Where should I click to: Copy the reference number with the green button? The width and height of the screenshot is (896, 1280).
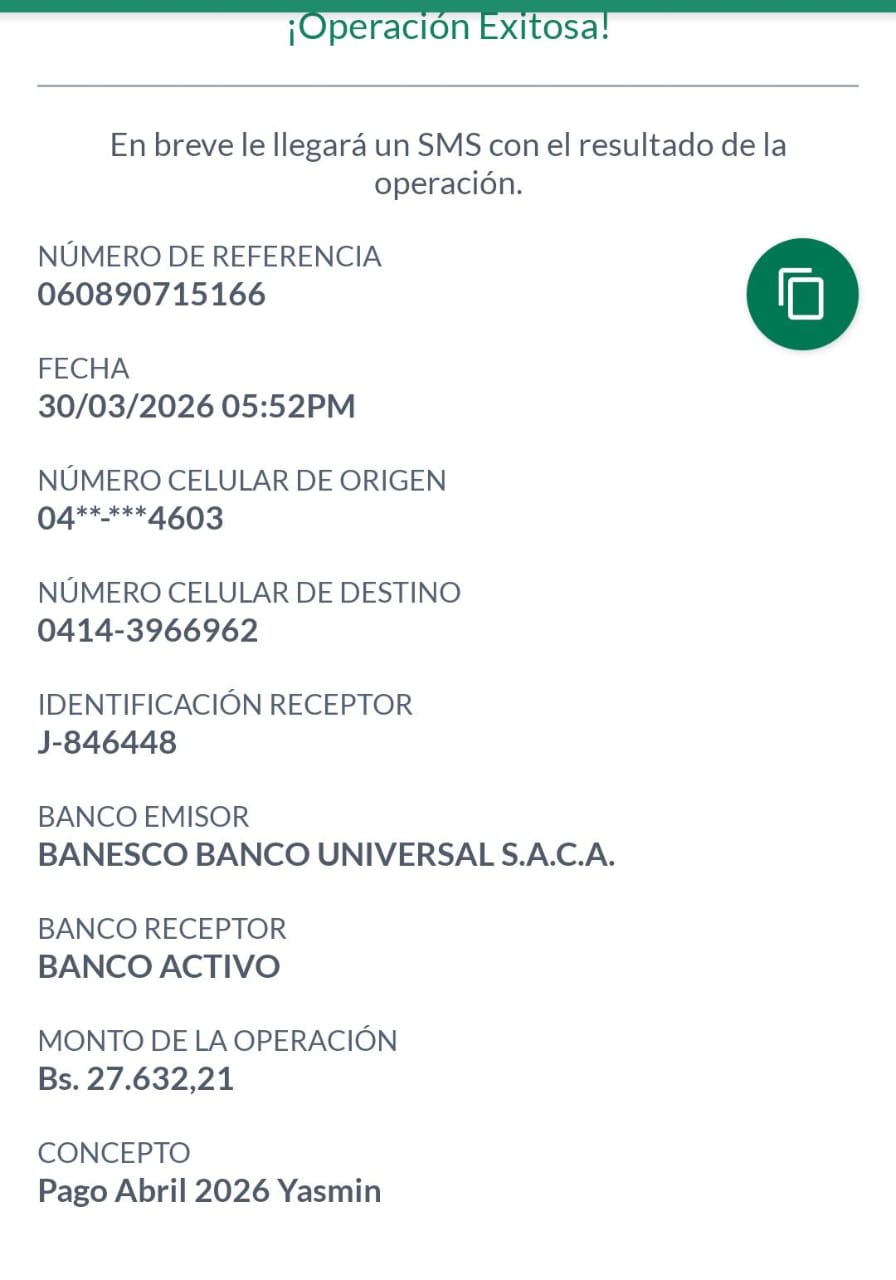coord(801,294)
